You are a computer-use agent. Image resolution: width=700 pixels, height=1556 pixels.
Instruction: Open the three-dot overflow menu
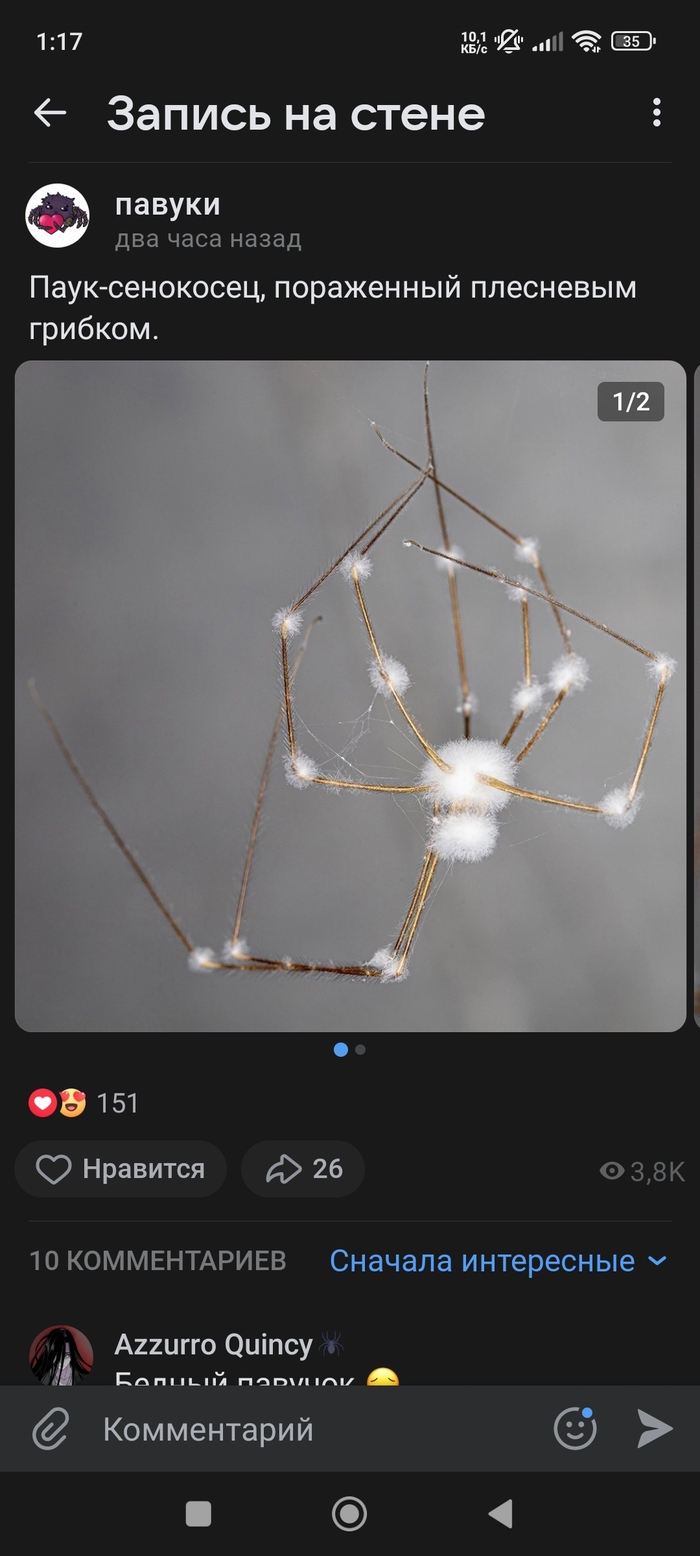(656, 113)
